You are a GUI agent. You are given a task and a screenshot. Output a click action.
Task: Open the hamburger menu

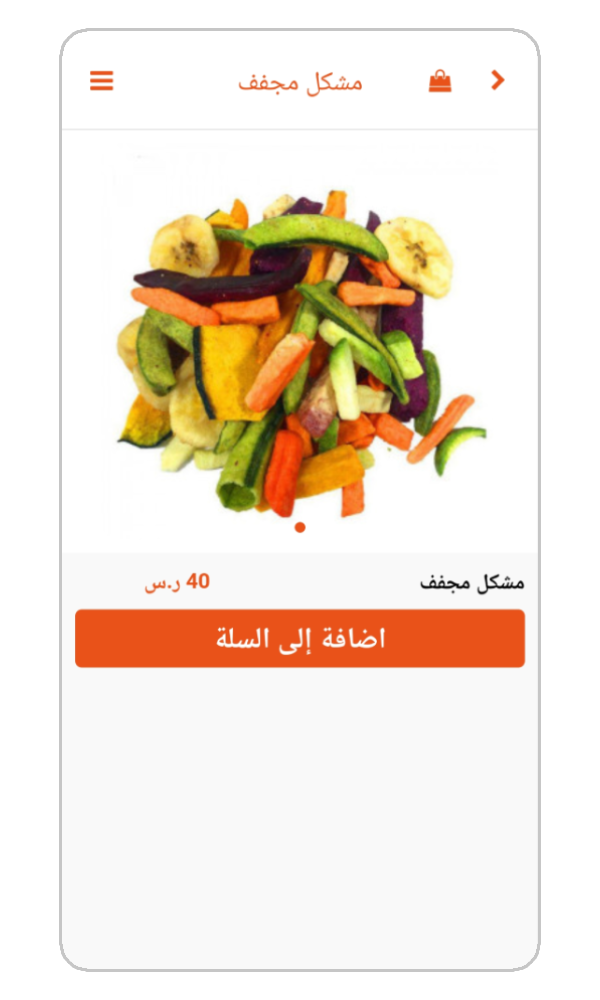[x=102, y=81]
